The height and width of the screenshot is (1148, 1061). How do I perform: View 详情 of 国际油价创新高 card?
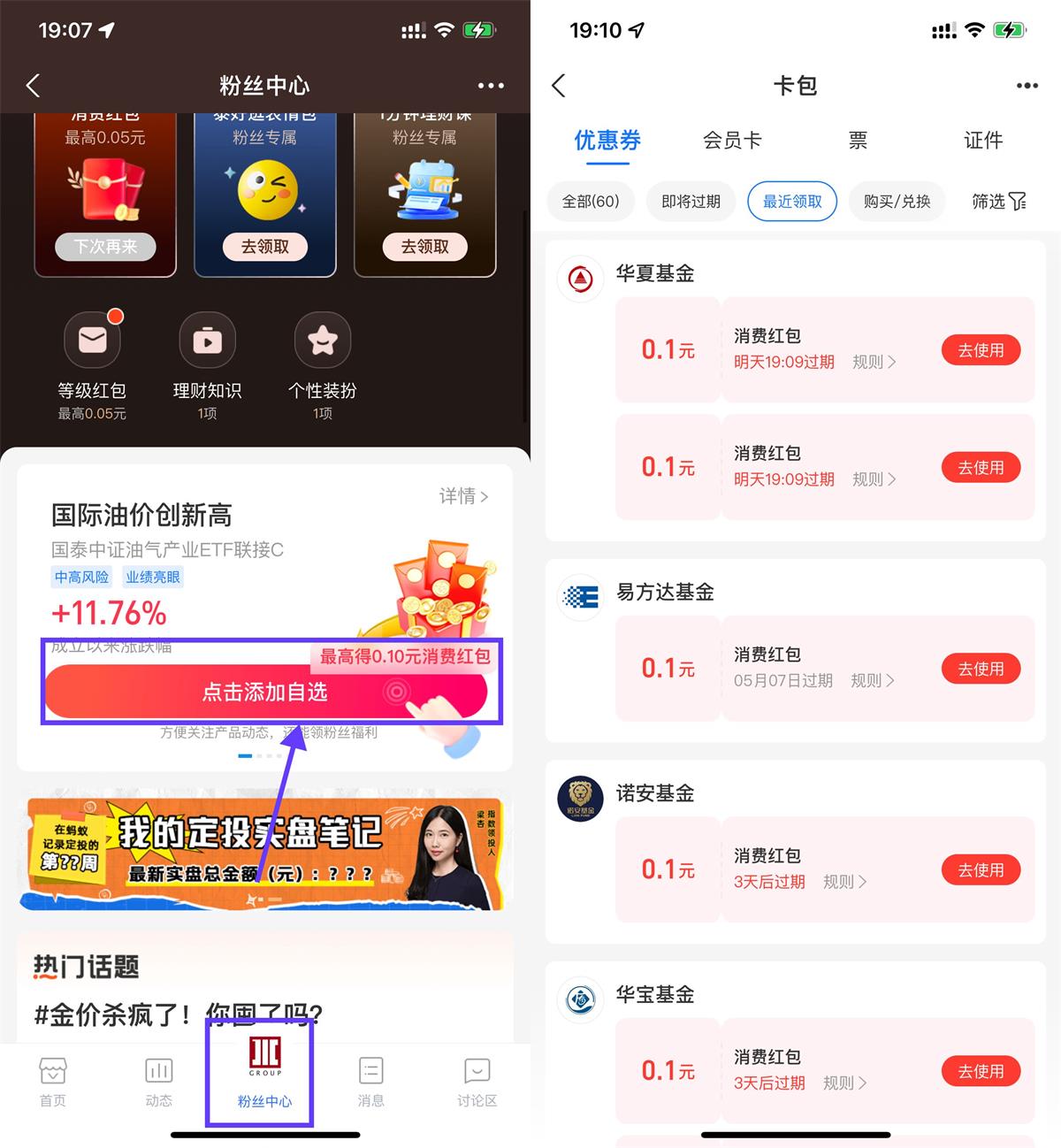(463, 496)
